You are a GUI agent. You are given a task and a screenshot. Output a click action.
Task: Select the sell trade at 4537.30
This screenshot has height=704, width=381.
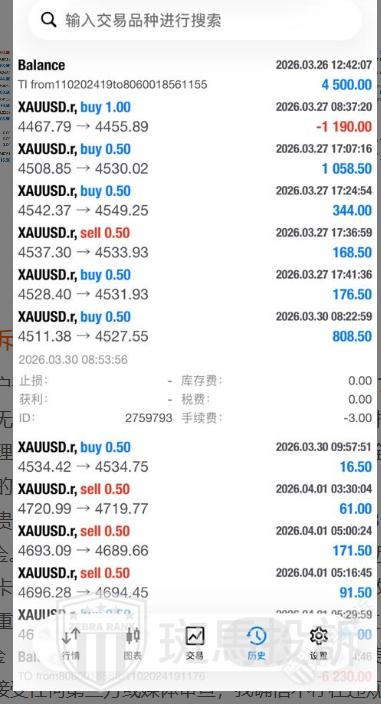pyautogui.click(x=195, y=242)
